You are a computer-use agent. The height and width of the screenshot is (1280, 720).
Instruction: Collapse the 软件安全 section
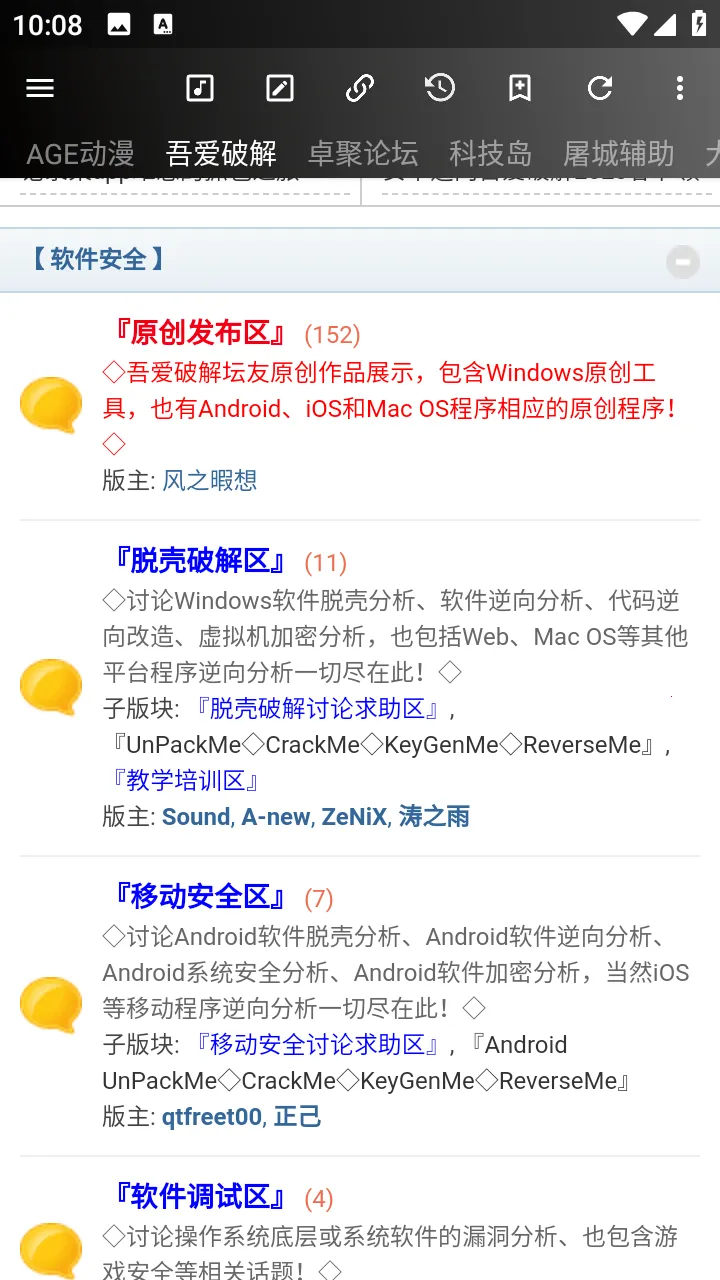(x=683, y=262)
